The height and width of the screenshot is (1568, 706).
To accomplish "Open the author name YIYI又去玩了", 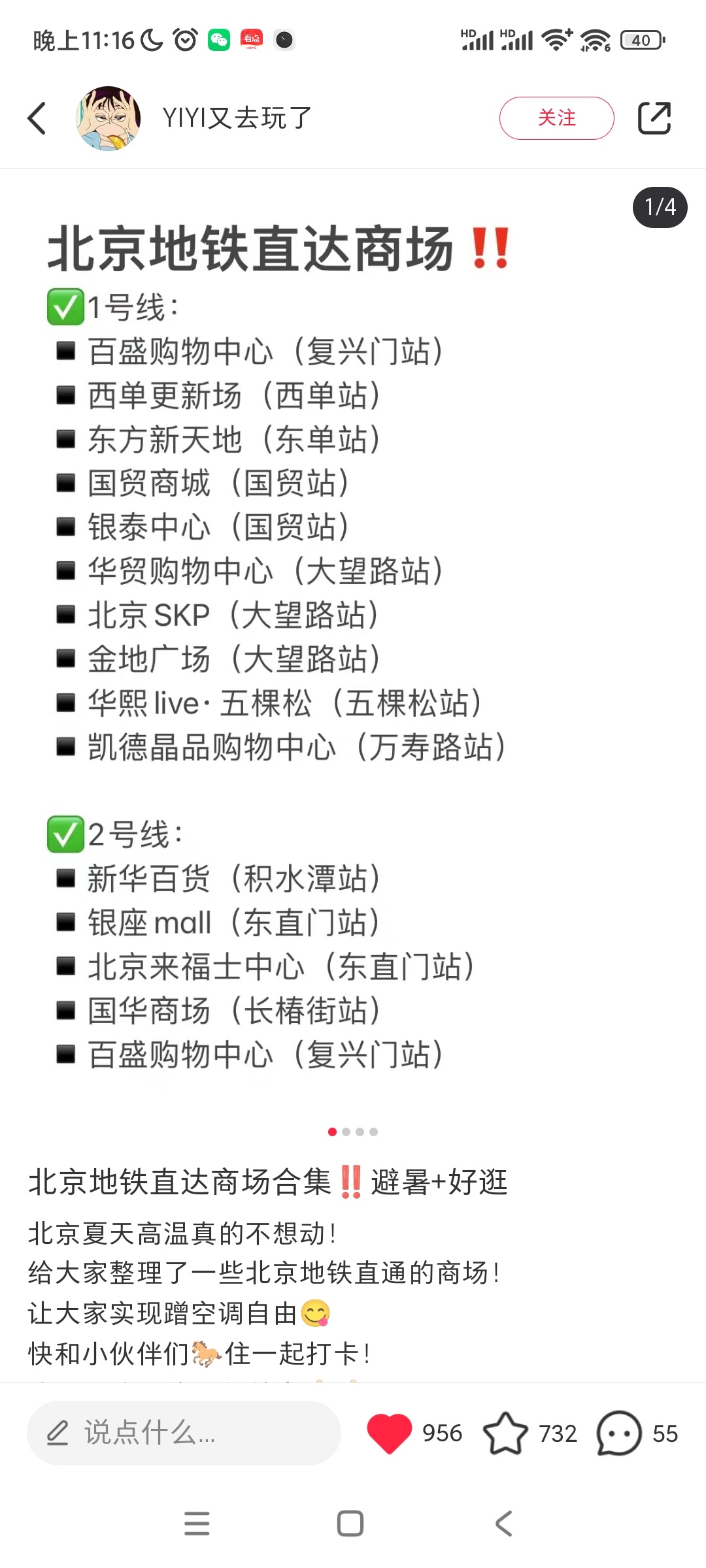I will tap(237, 118).
